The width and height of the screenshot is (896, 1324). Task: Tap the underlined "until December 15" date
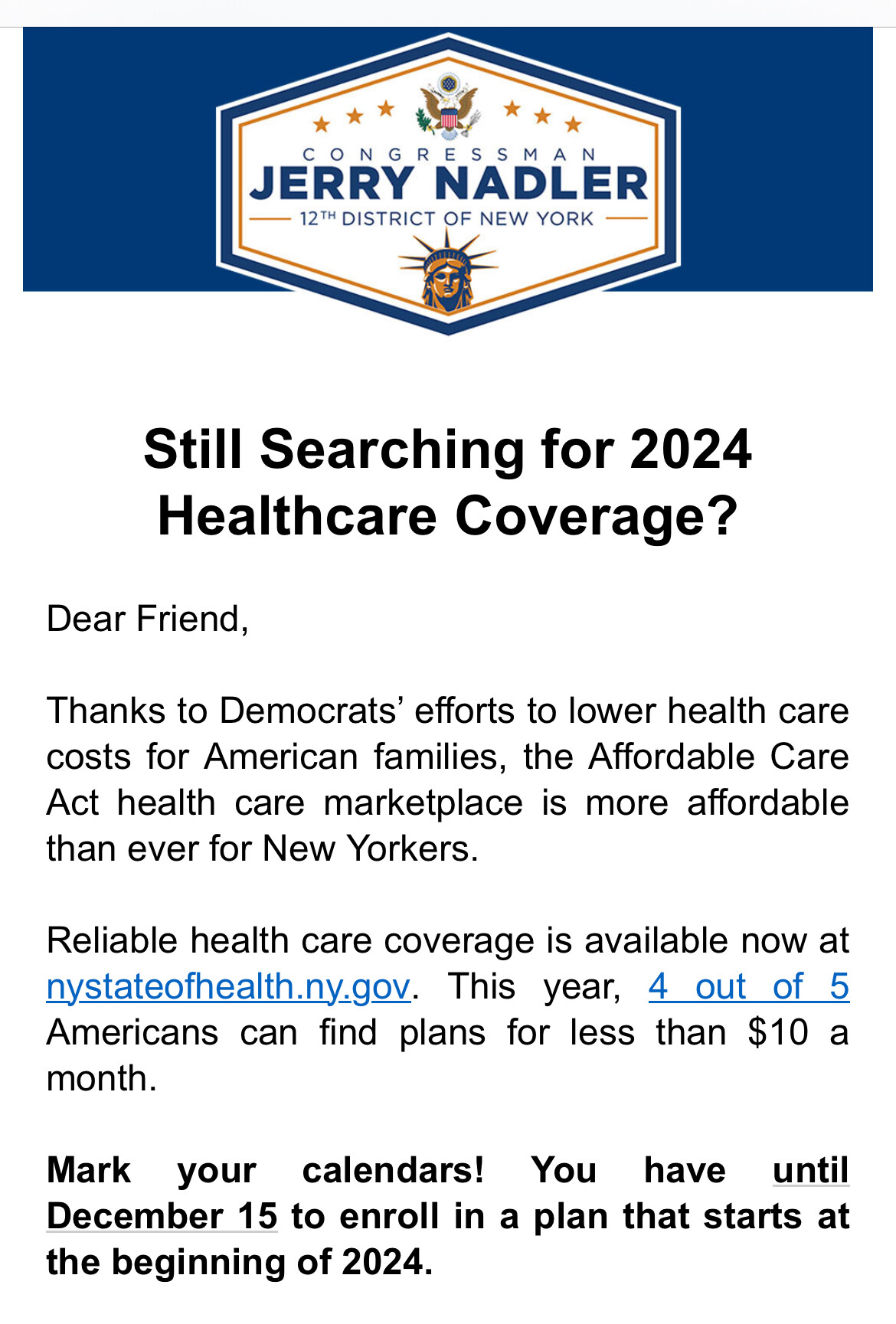162,1216
